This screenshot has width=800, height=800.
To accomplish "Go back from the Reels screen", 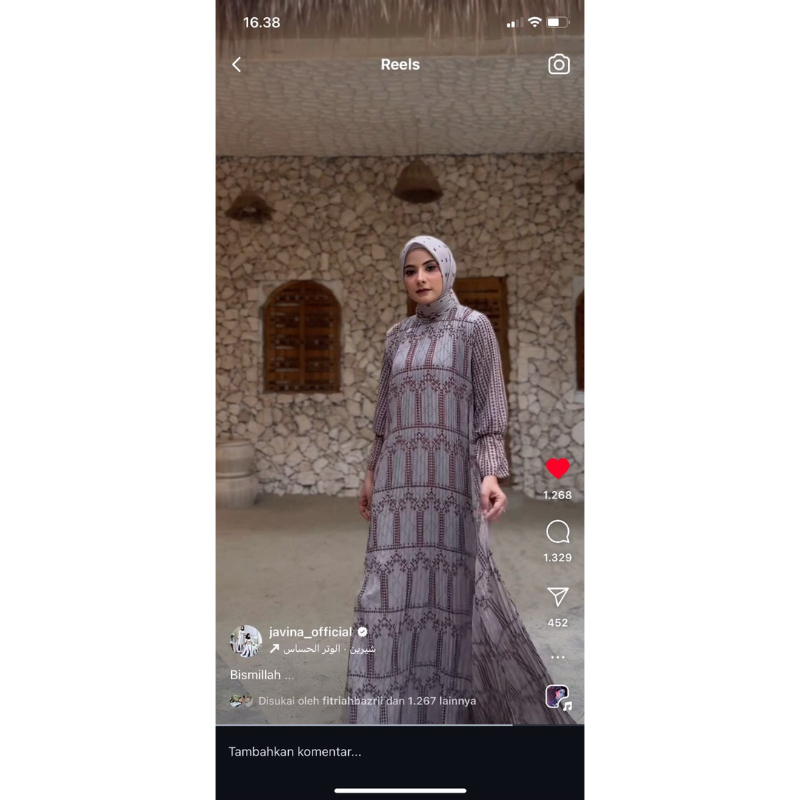I will (x=237, y=65).
